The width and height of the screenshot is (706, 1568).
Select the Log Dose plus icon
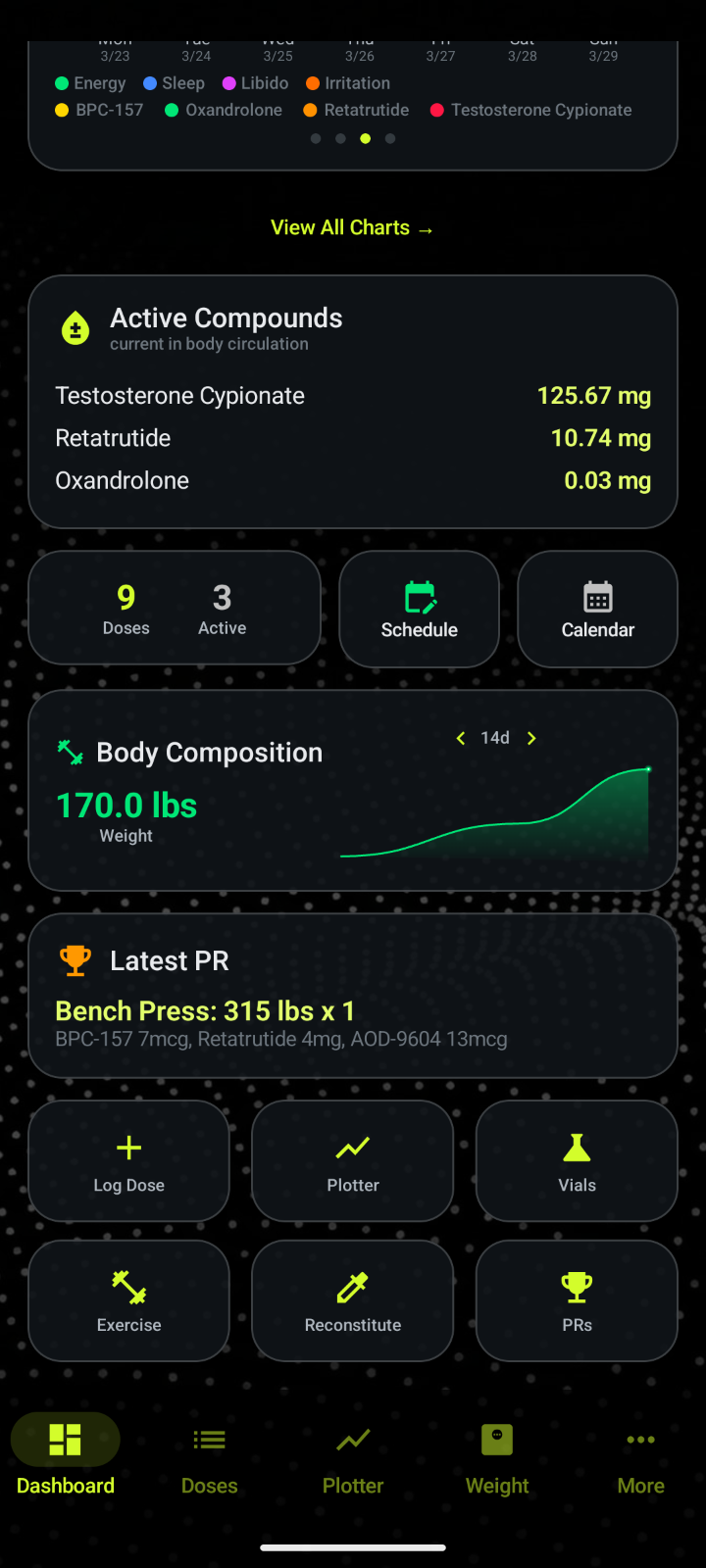128,1147
